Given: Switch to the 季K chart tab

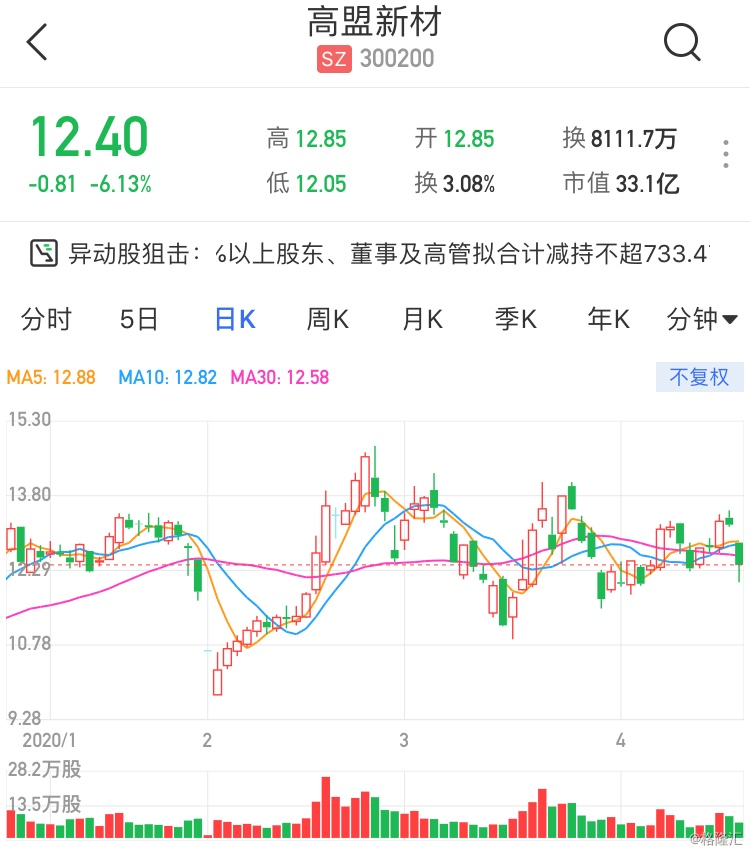Looking at the screenshot, I should [516, 319].
